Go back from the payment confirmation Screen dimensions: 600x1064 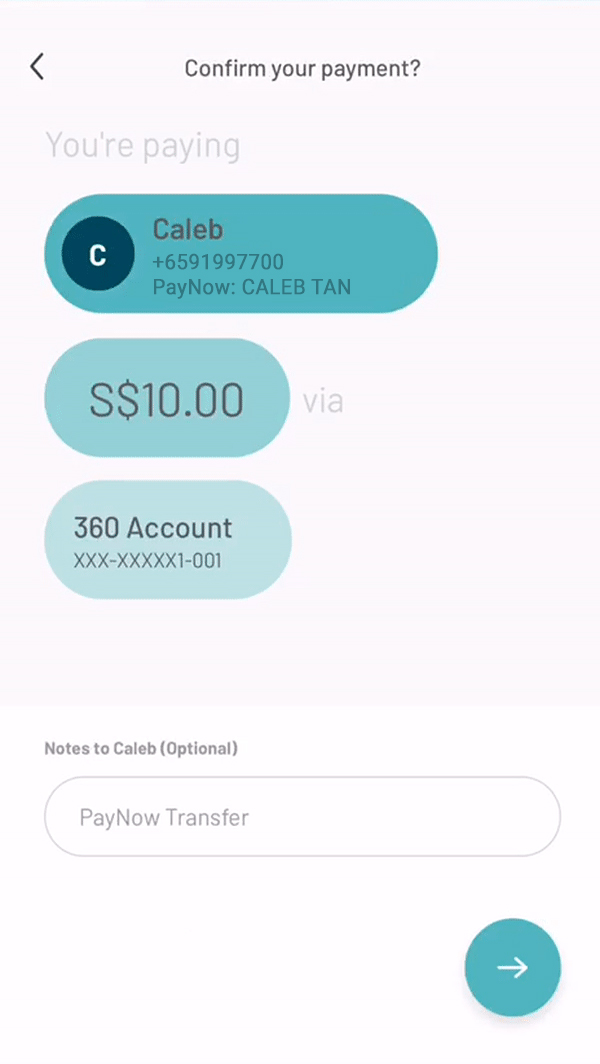click(37, 67)
